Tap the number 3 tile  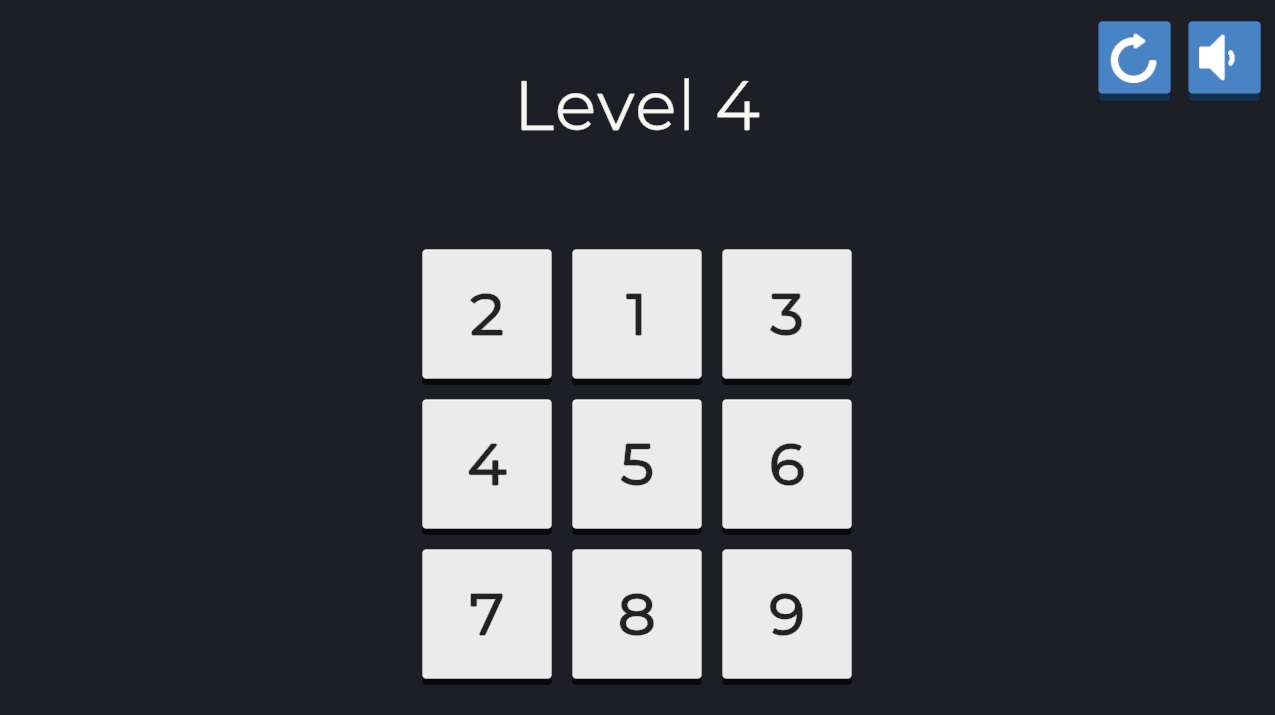tap(787, 314)
